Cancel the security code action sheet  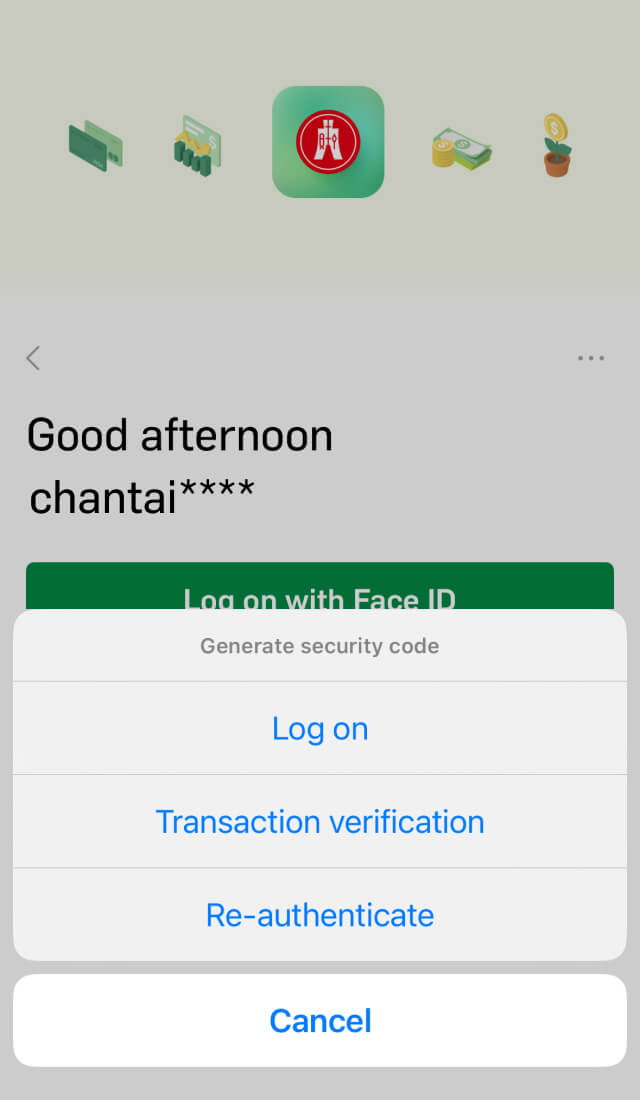(x=320, y=1020)
